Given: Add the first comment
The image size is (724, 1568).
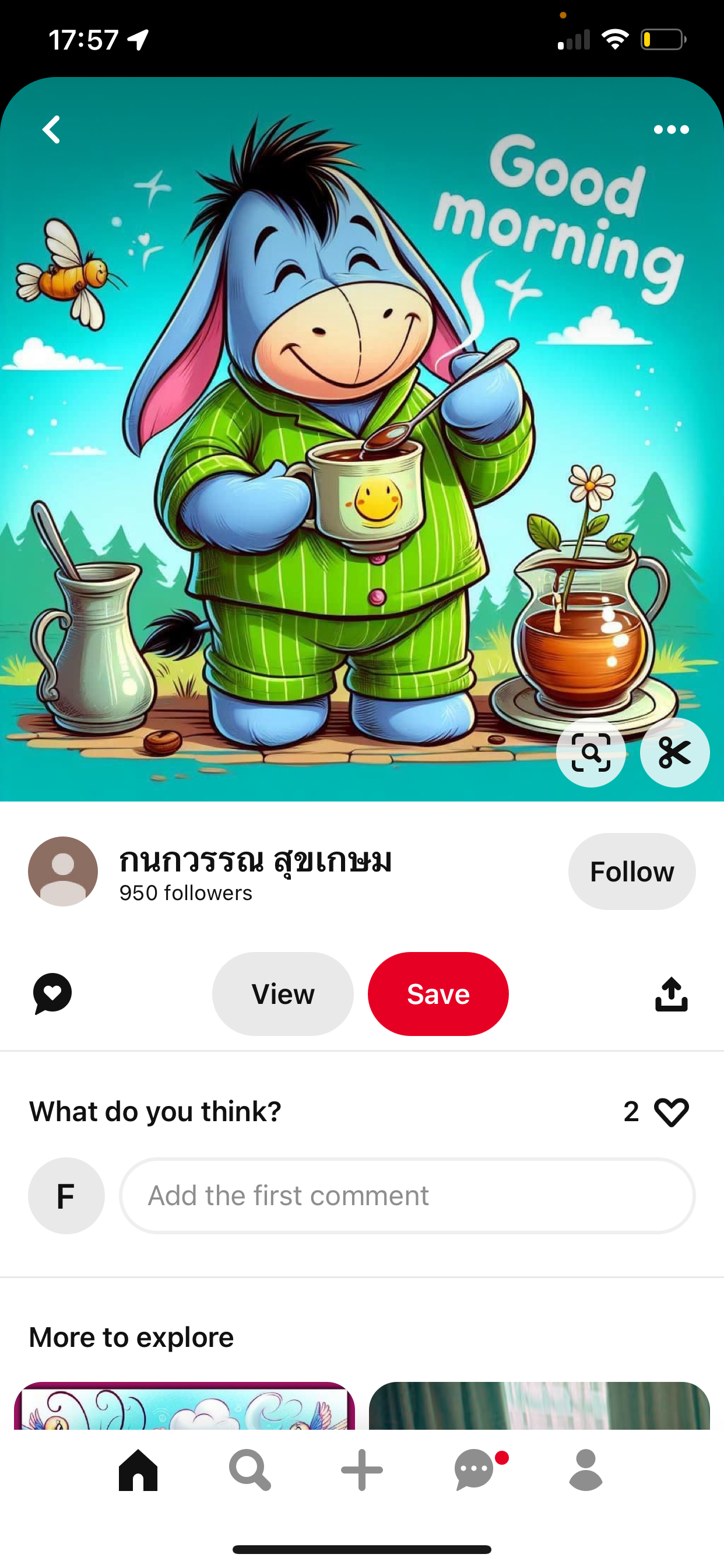Looking at the screenshot, I should pos(407,1195).
